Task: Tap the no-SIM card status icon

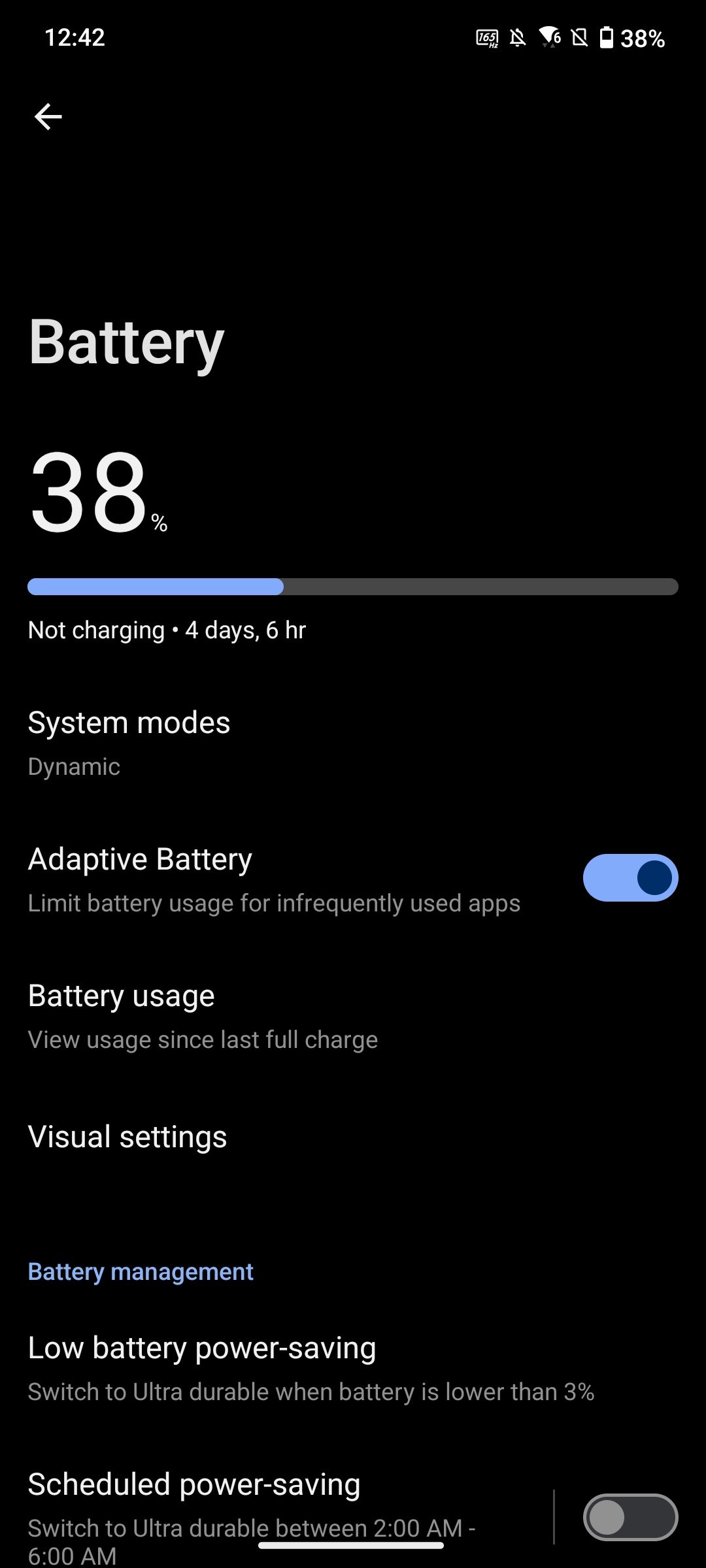Action: coord(579,37)
